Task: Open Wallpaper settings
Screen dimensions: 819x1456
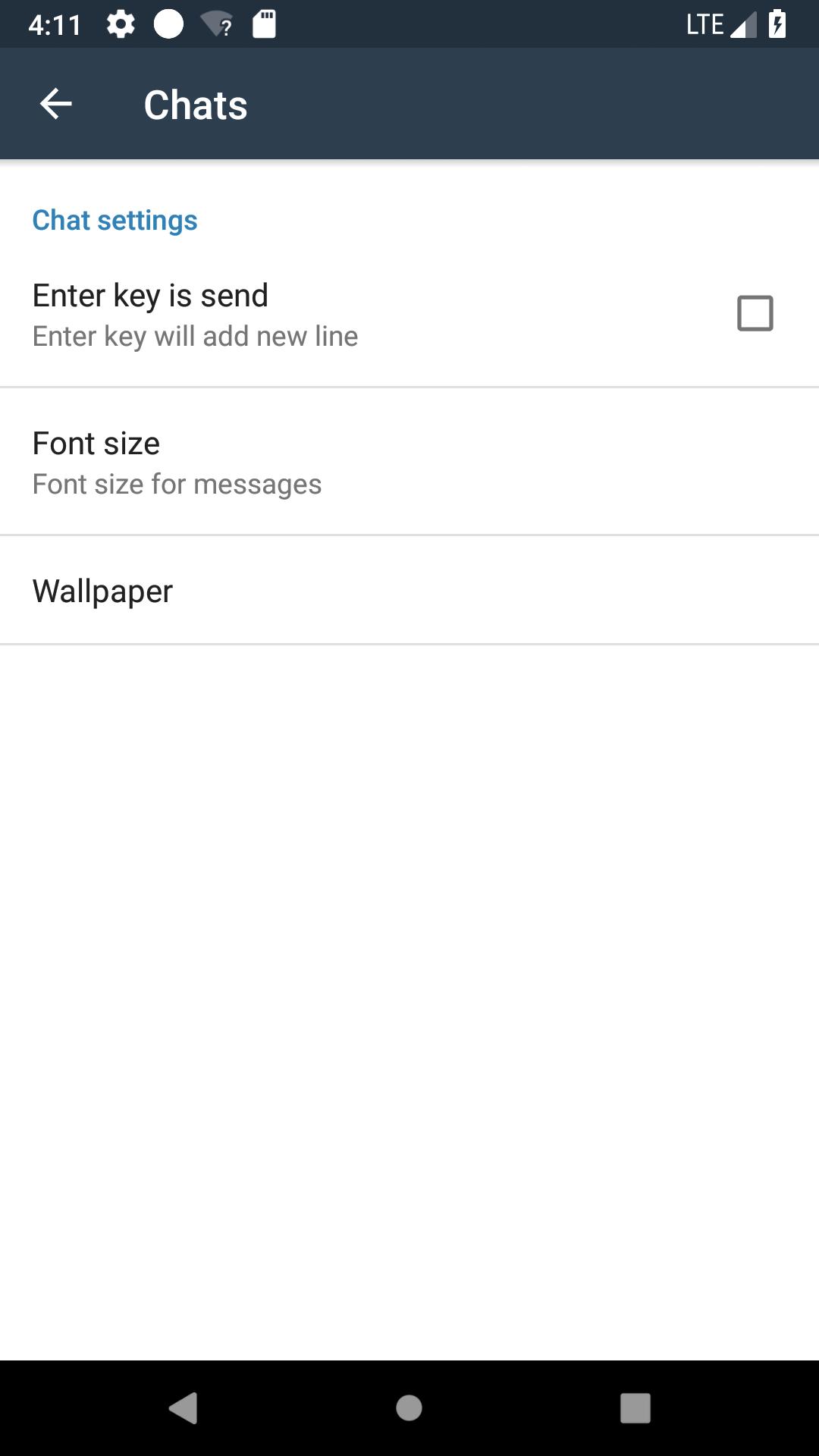Action: tap(409, 591)
